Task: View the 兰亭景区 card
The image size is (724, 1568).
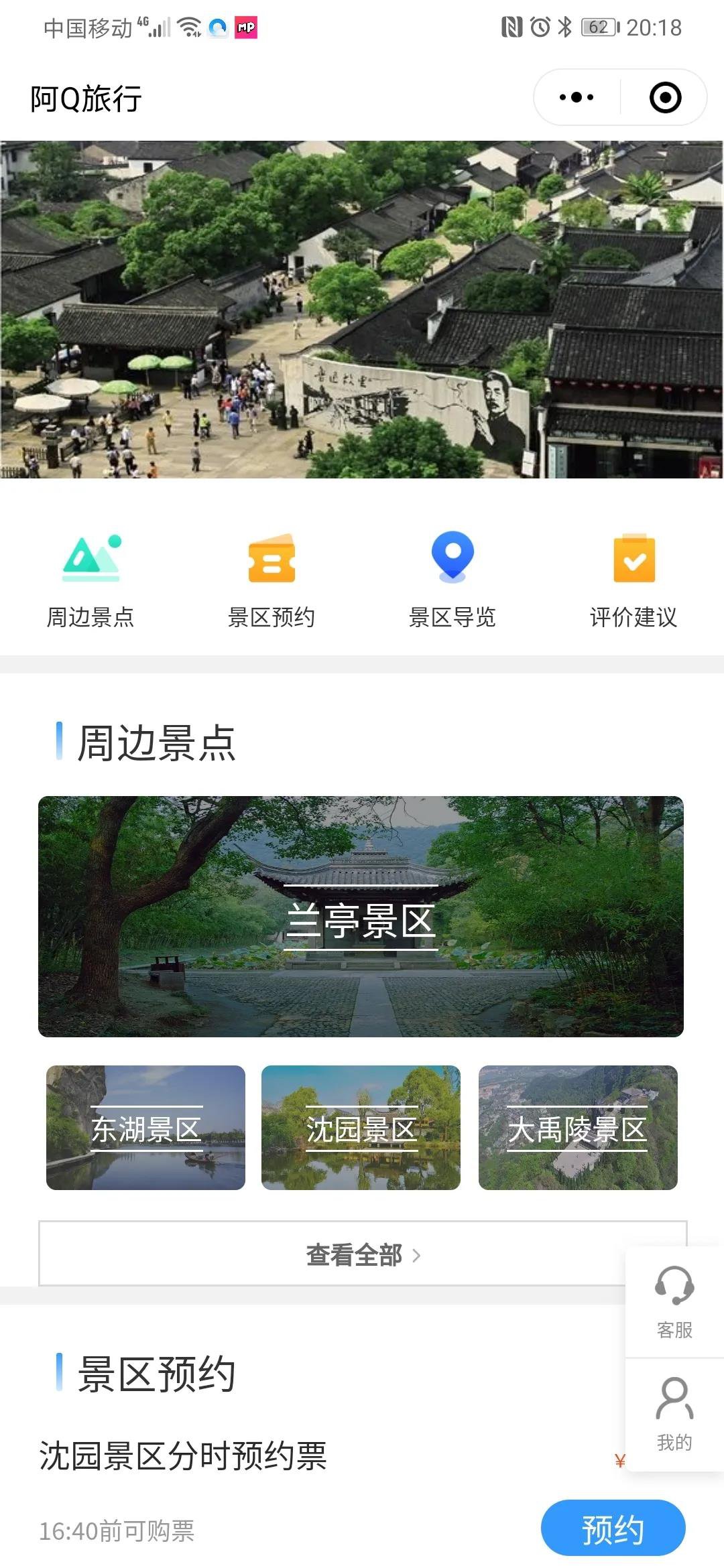Action: coord(361,916)
